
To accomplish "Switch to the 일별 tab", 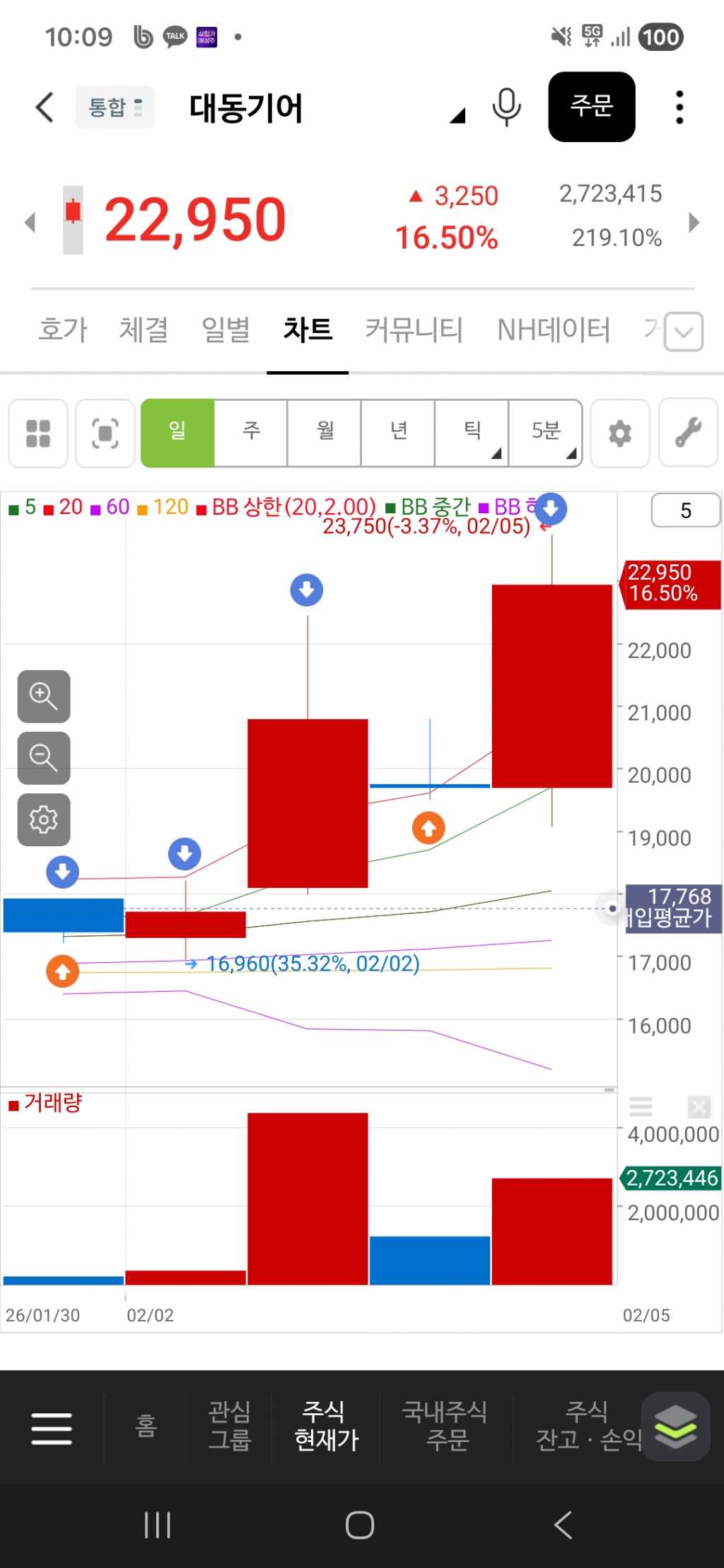I will [x=226, y=329].
